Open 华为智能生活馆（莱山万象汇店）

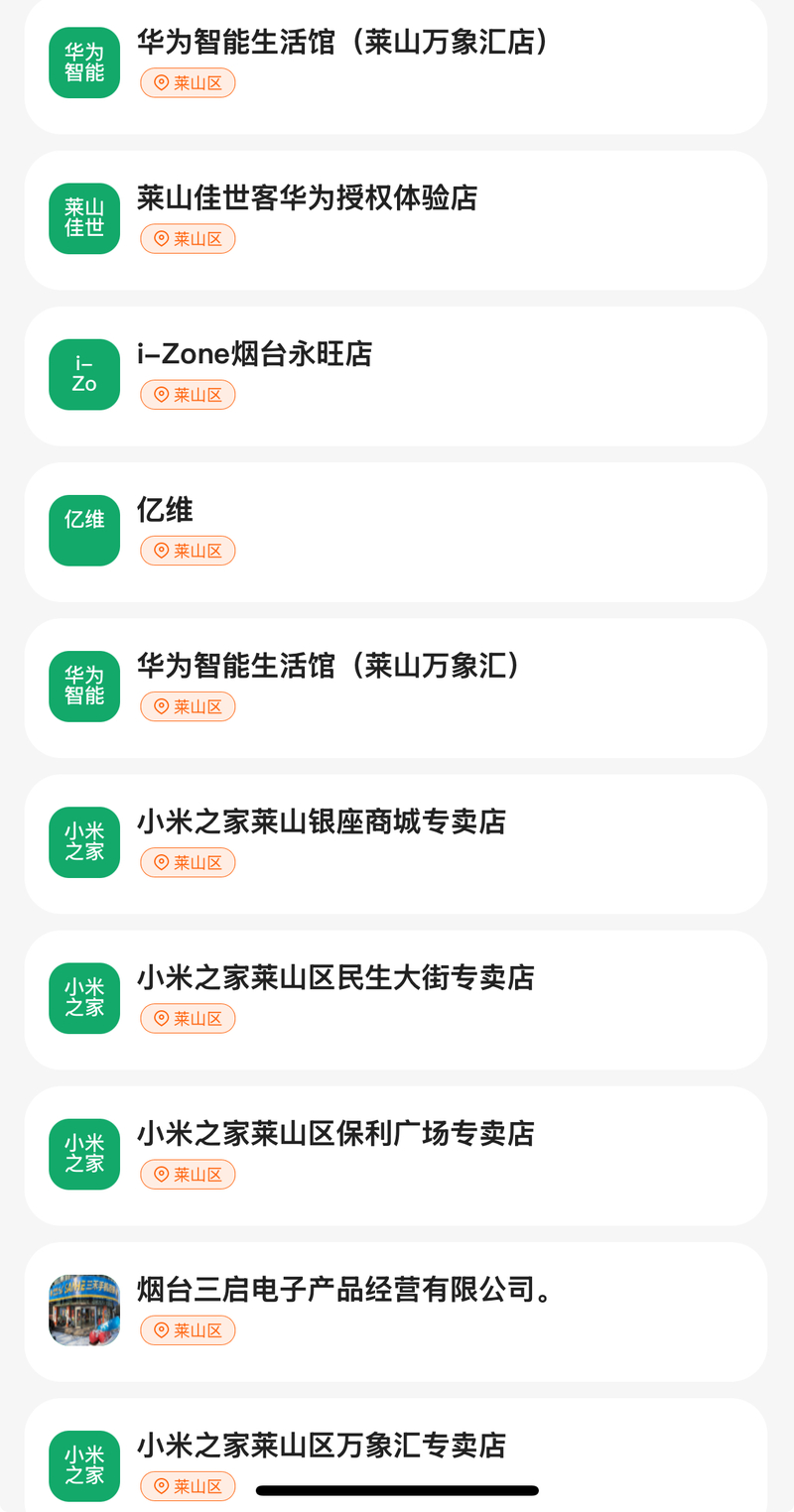pos(342,44)
